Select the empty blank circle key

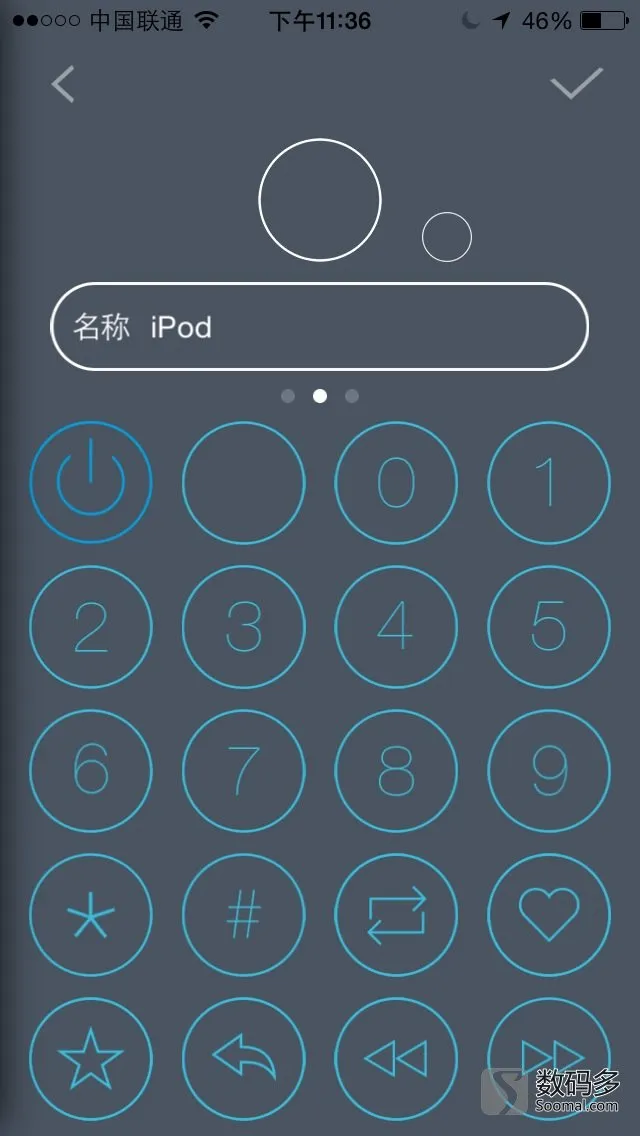tap(244, 483)
